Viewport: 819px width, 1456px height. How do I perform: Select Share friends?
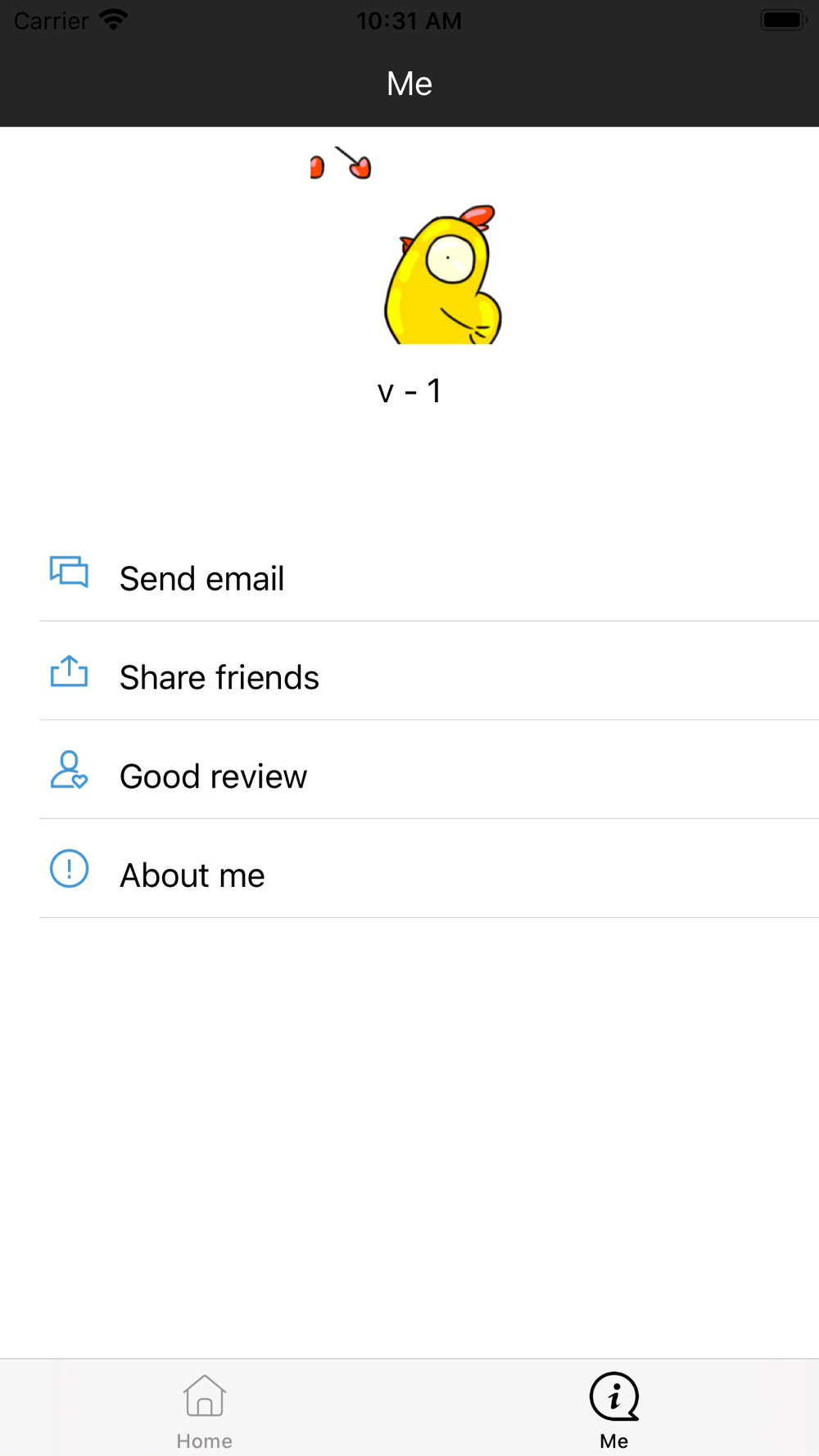[x=409, y=671]
